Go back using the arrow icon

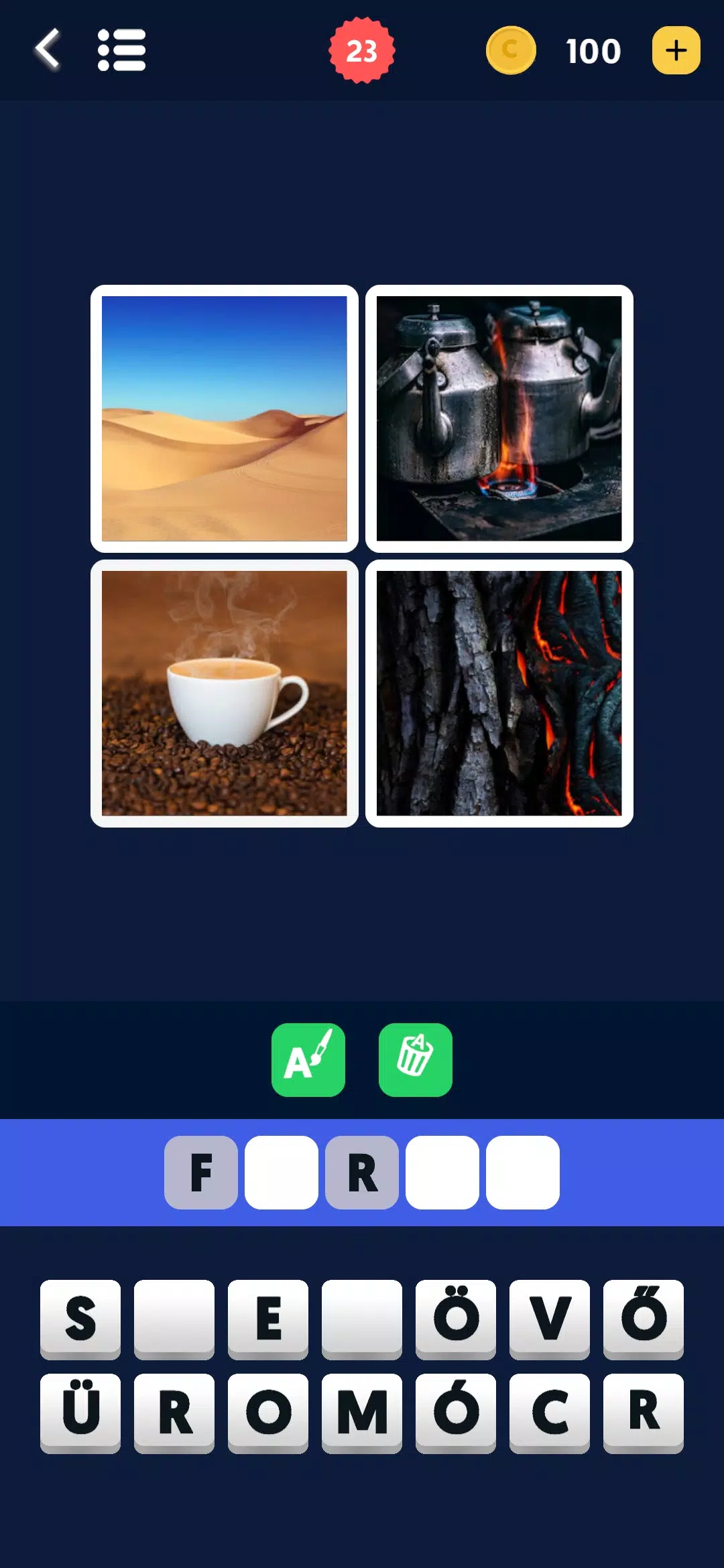[x=48, y=50]
